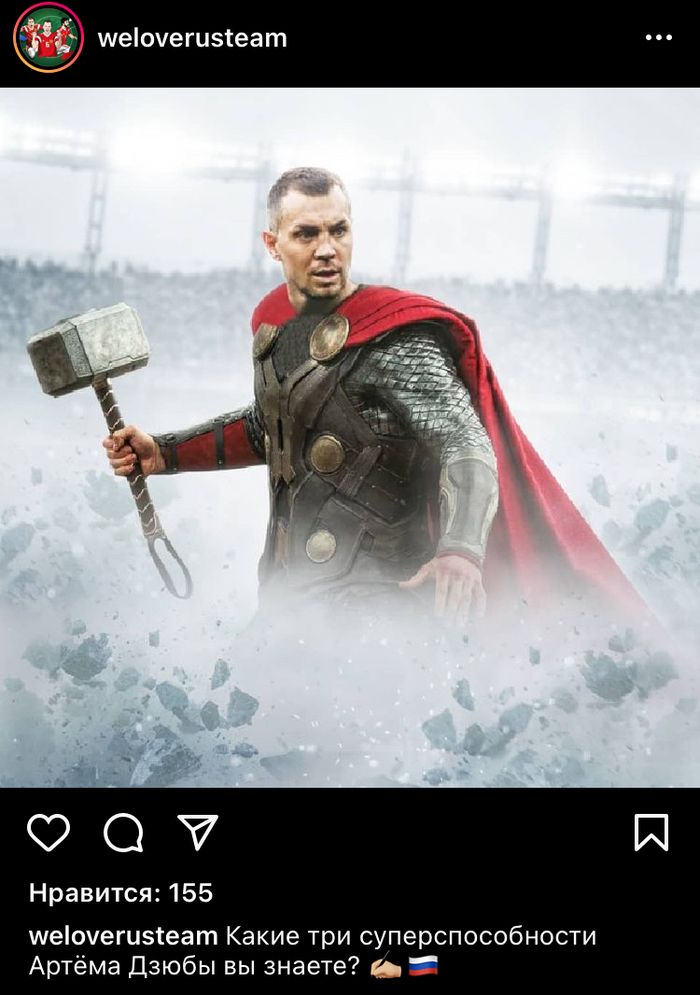This screenshot has height=995, width=700.
Task: Open weloverusteam profile avatar
Action: click(47, 38)
